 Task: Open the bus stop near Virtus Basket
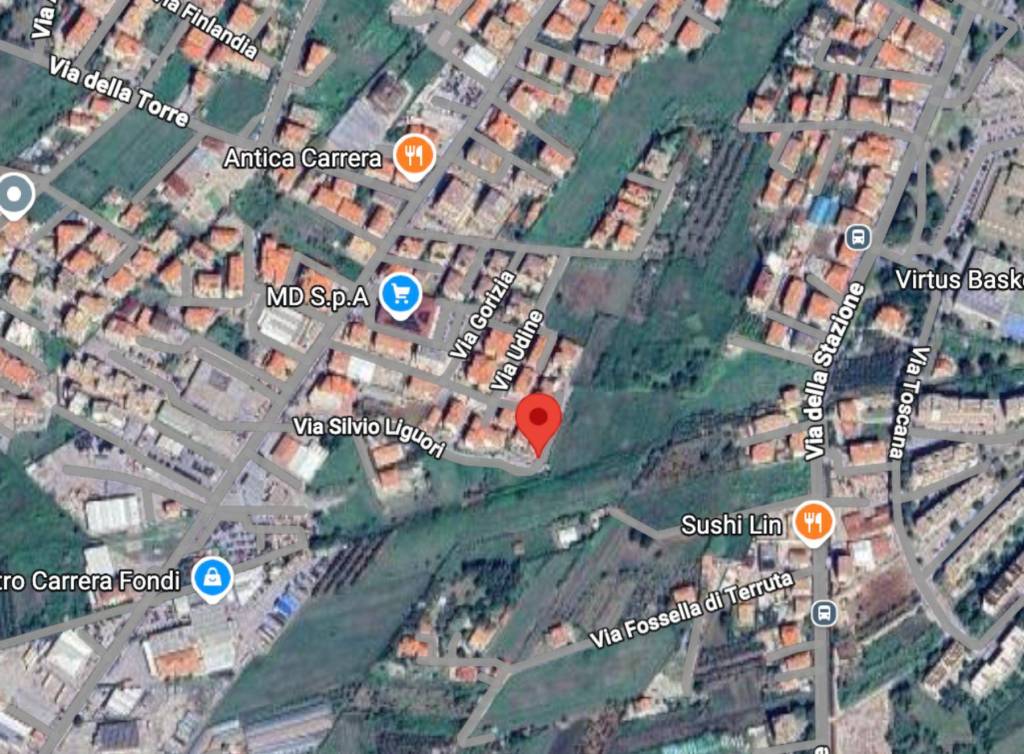pos(857,237)
